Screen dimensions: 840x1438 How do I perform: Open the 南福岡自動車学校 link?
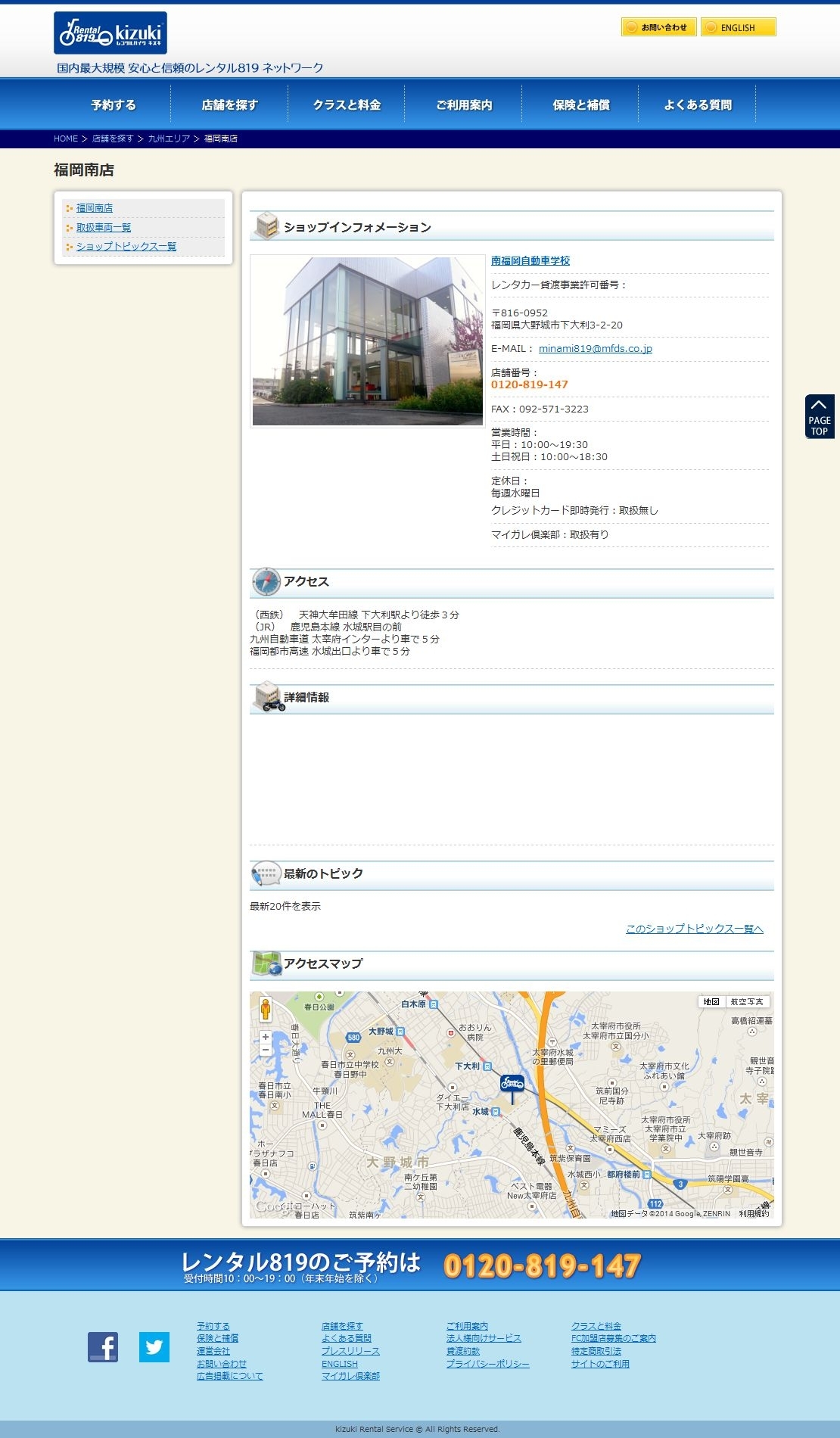click(x=530, y=260)
